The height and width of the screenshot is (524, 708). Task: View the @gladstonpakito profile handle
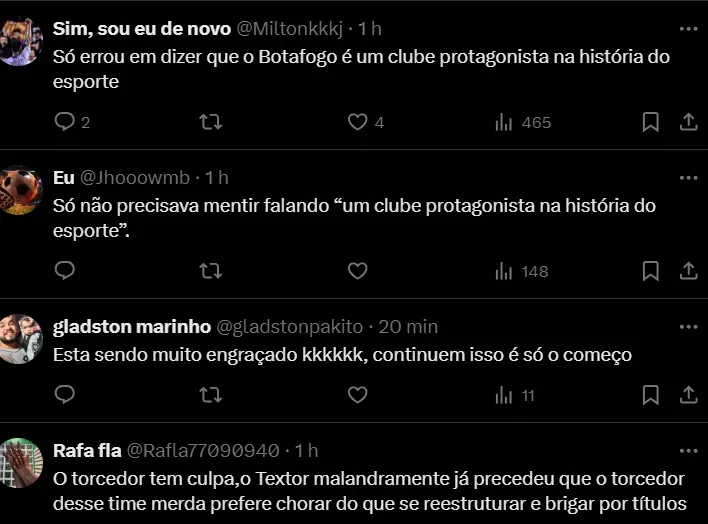pos(291,327)
